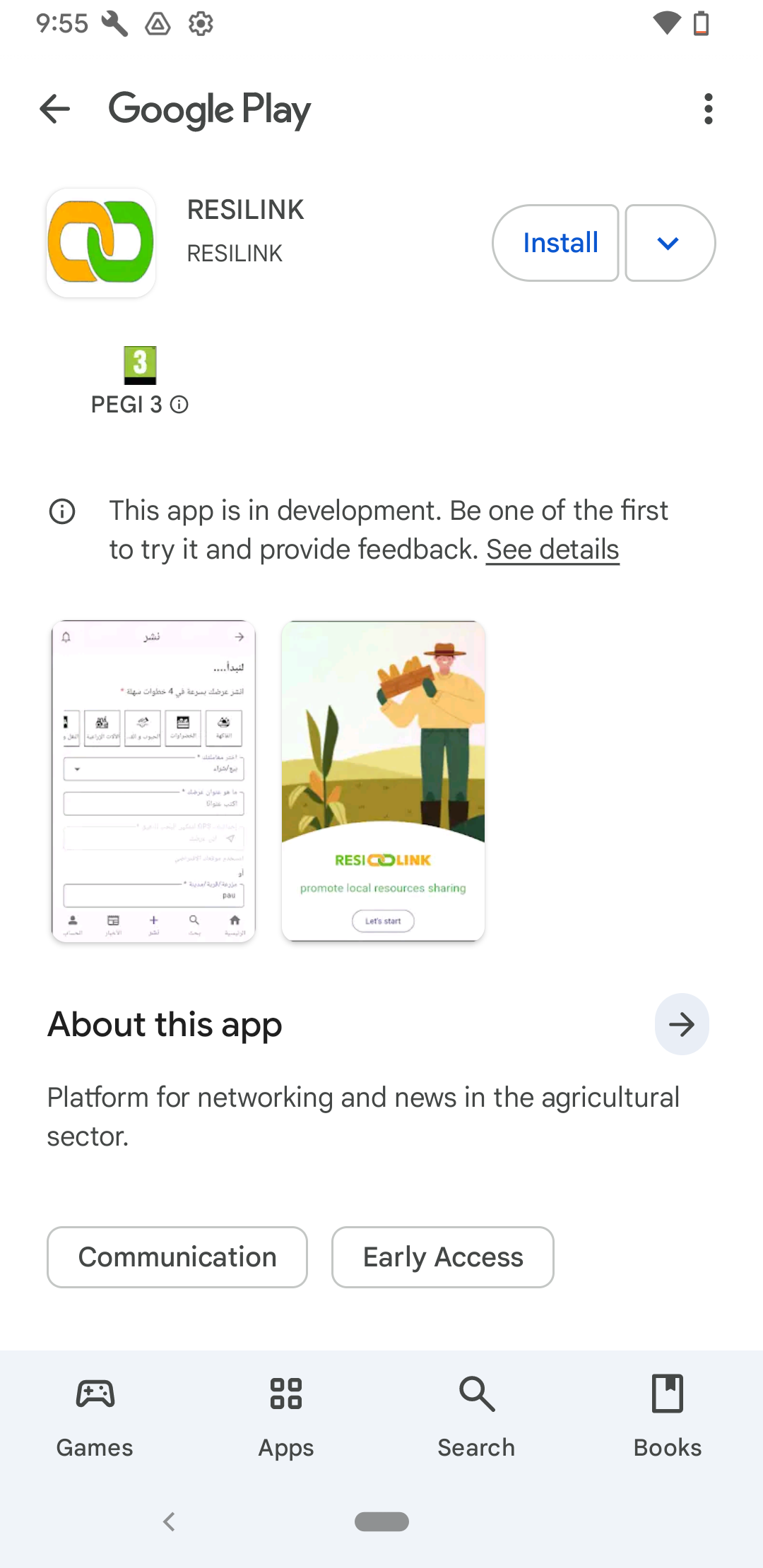Follow the See details link
The image size is (763, 1568).
pyautogui.click(x=552, y=550)
